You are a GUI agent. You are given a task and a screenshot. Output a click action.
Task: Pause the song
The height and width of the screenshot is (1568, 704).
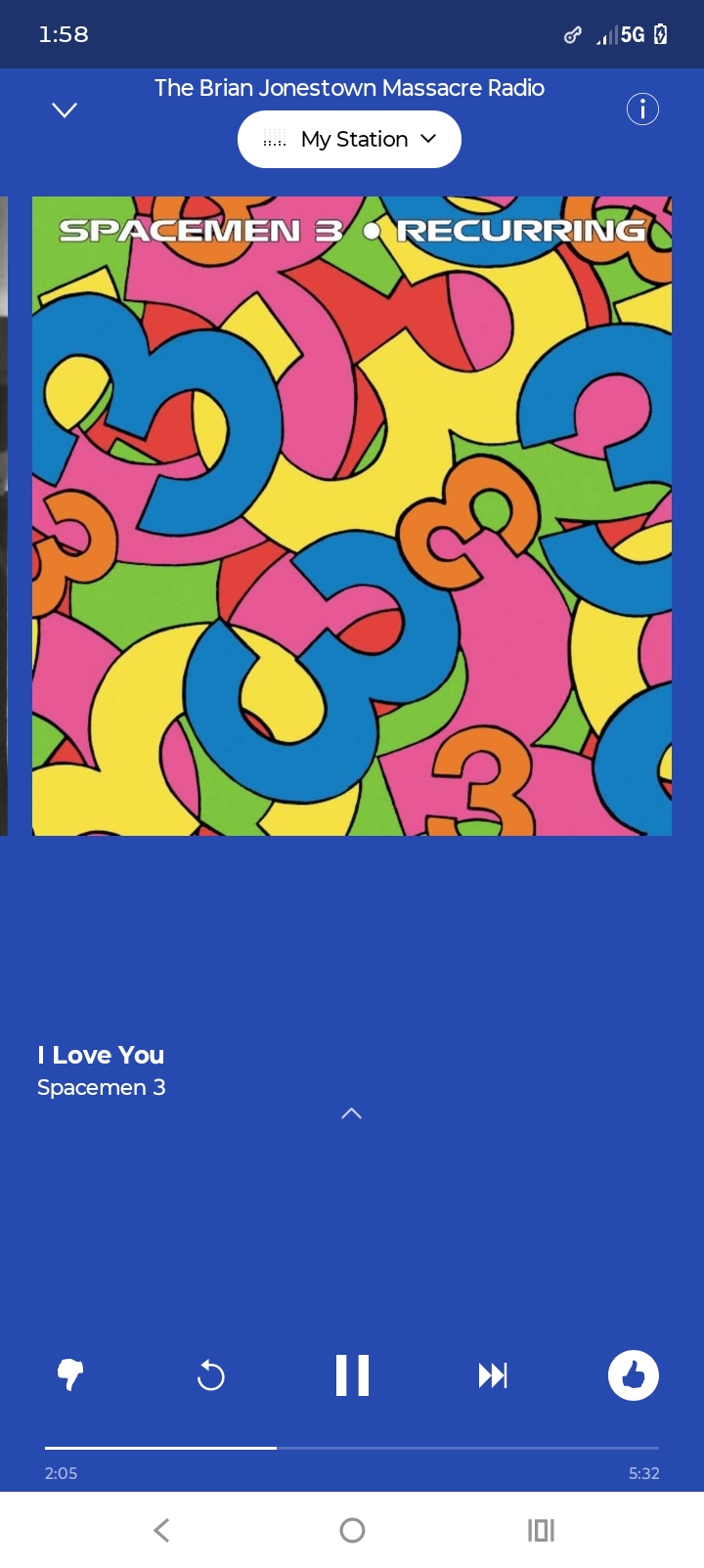click(352, 1375)
